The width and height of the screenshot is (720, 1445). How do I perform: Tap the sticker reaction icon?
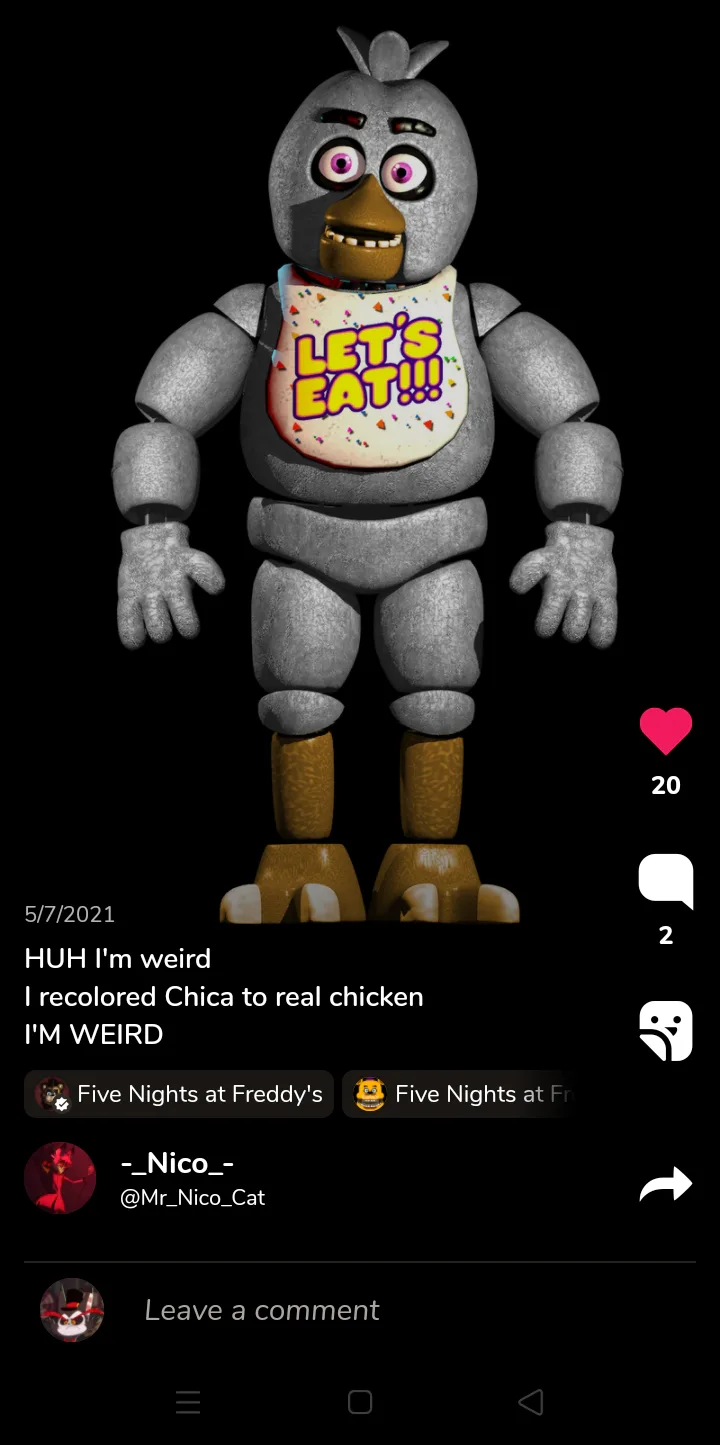[x=666, y=1030]
